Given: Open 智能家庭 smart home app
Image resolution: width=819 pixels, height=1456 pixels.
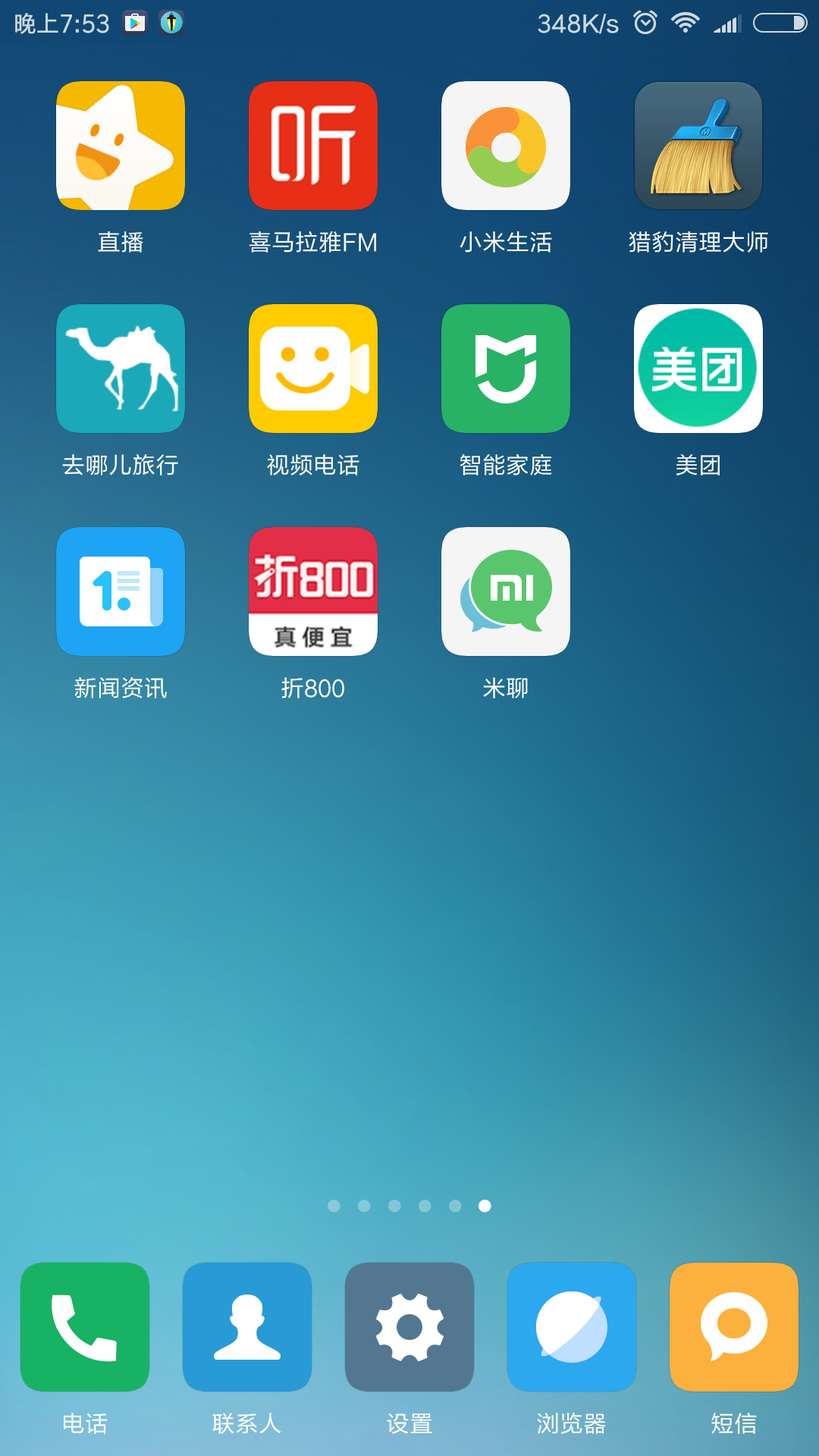Looking at the screenshot, I should 505,369.
